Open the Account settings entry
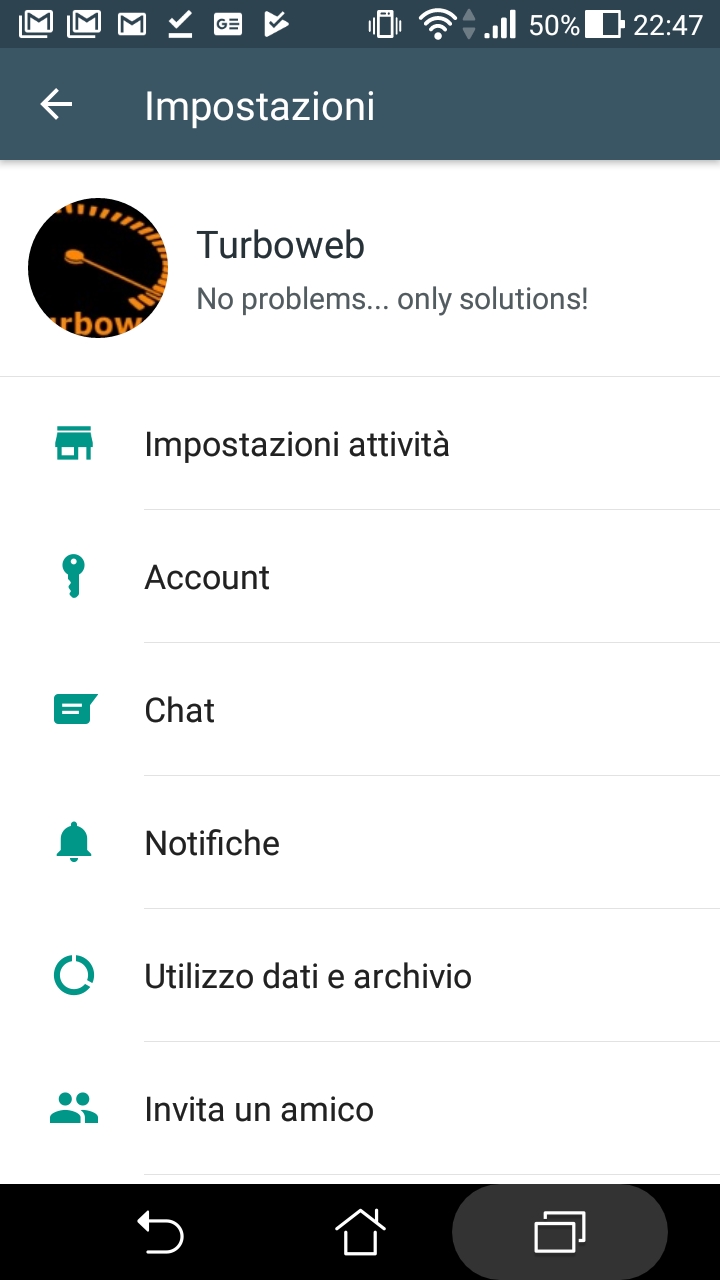Image resolution: width=720 pixels, height=1280 pixels. point(207,576)
